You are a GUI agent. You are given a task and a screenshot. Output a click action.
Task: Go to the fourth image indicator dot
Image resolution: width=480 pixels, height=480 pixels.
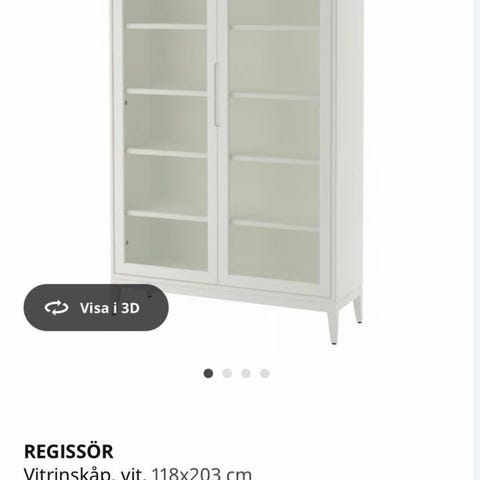[x=265, y=373]
